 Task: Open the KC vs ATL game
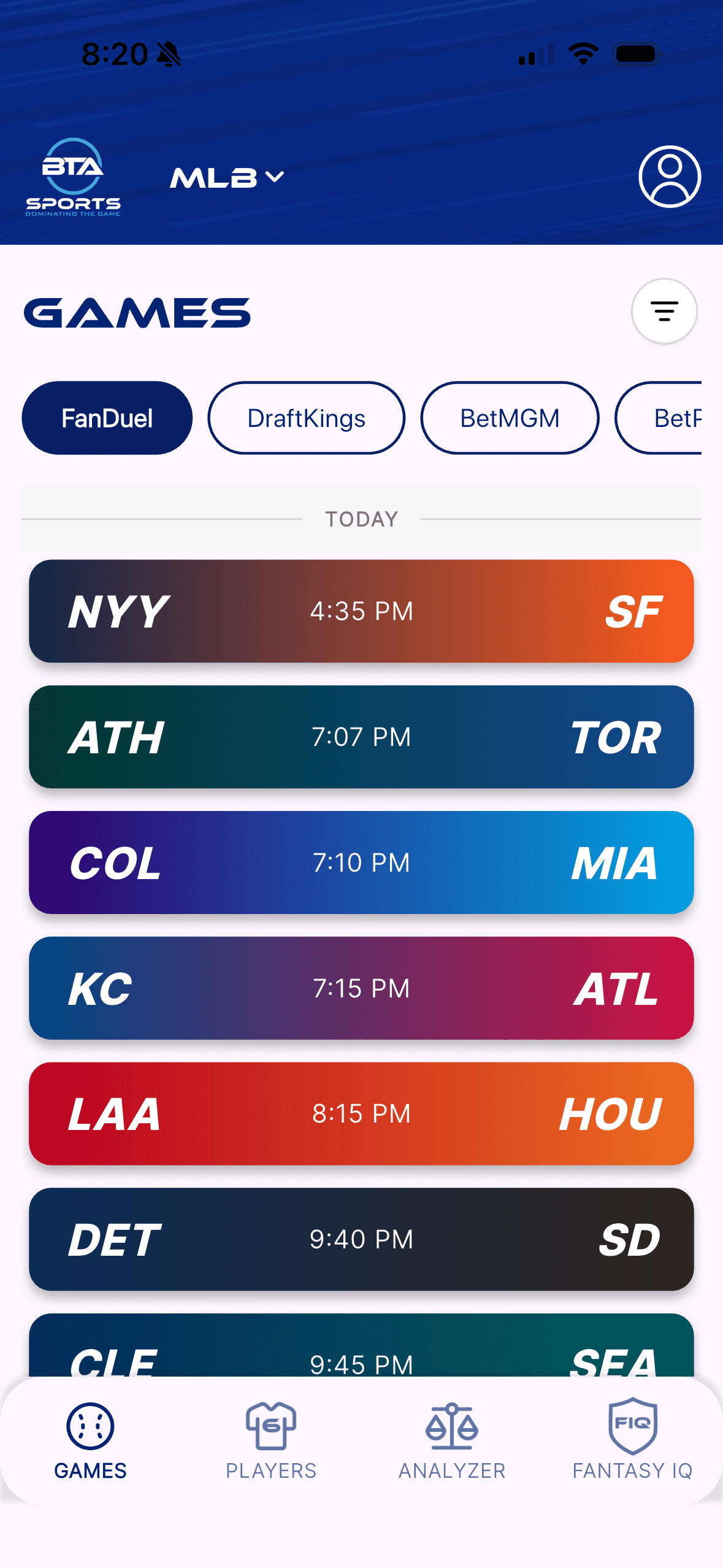[361, 988]
